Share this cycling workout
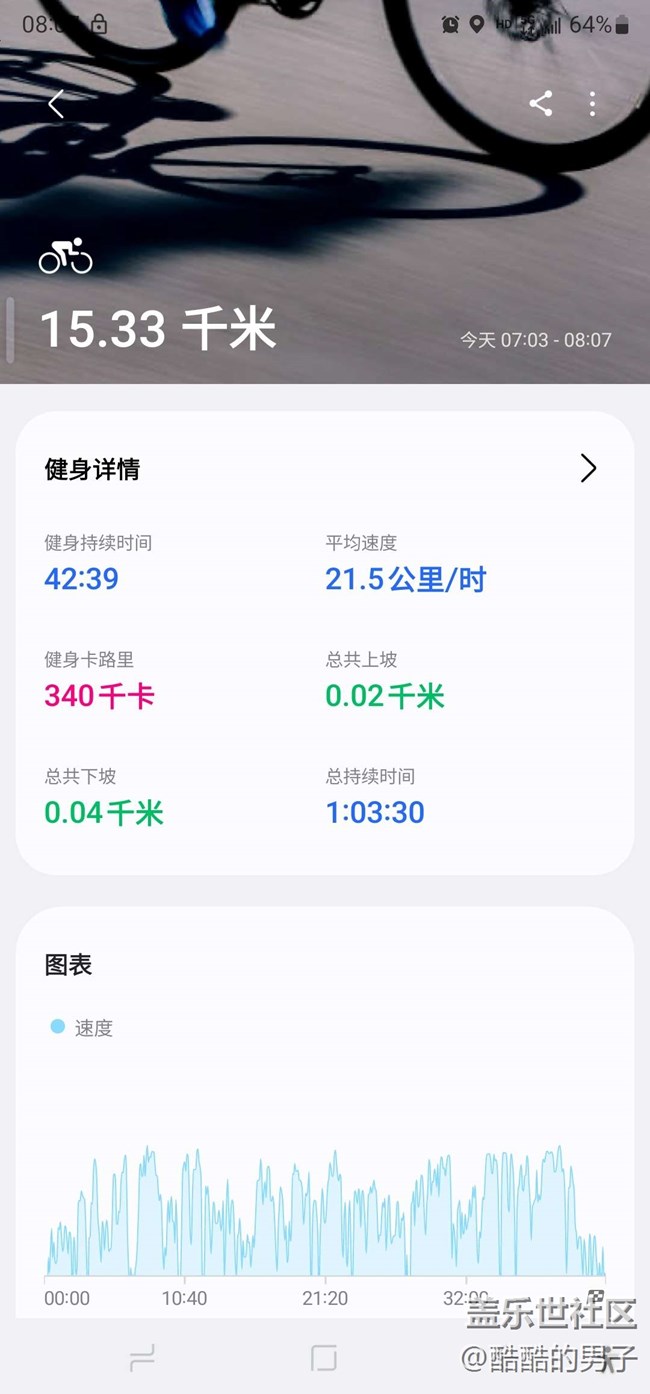650x1394 pixels. coord(541,103)
